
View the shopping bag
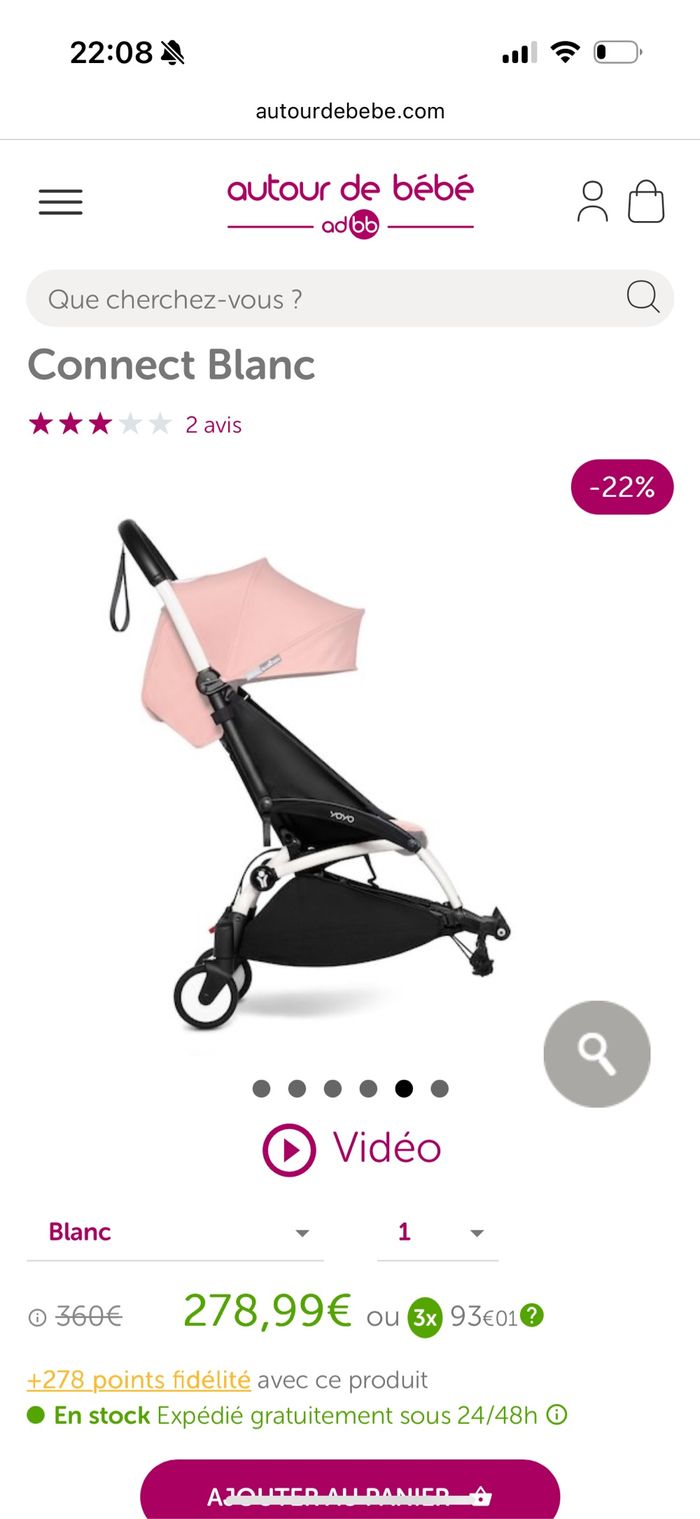[x=646, y=202]
